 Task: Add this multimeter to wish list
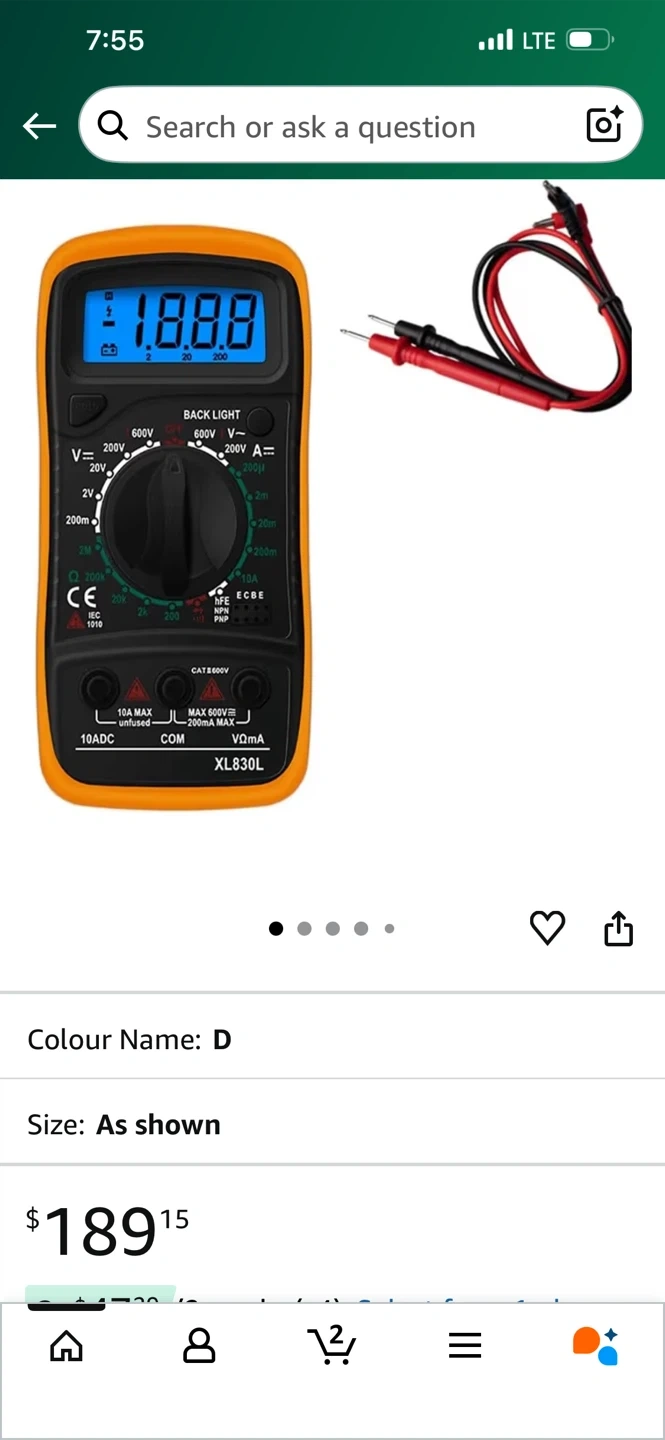tap(547, 928)
